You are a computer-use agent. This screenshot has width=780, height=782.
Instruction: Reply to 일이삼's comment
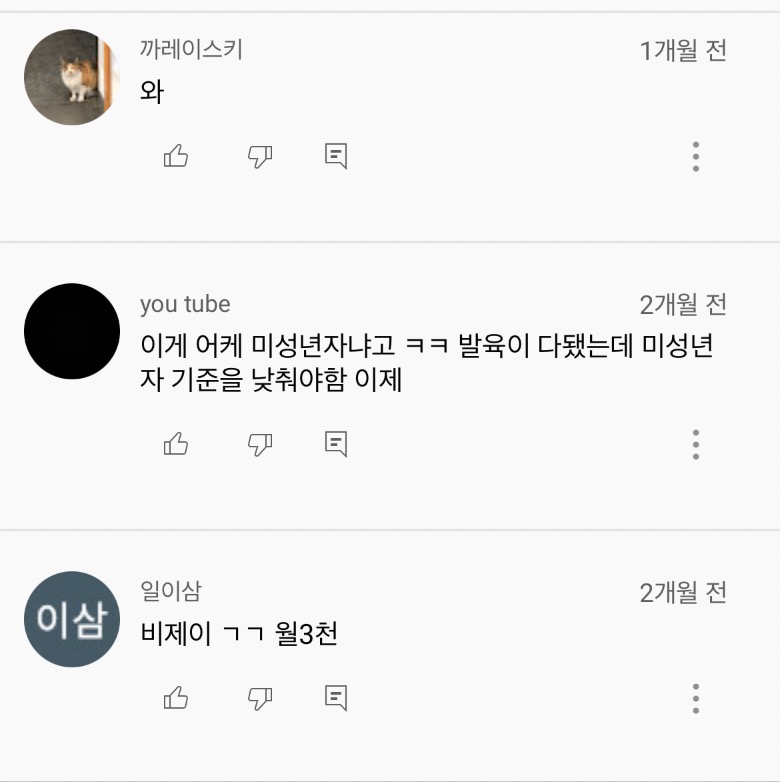336,698
